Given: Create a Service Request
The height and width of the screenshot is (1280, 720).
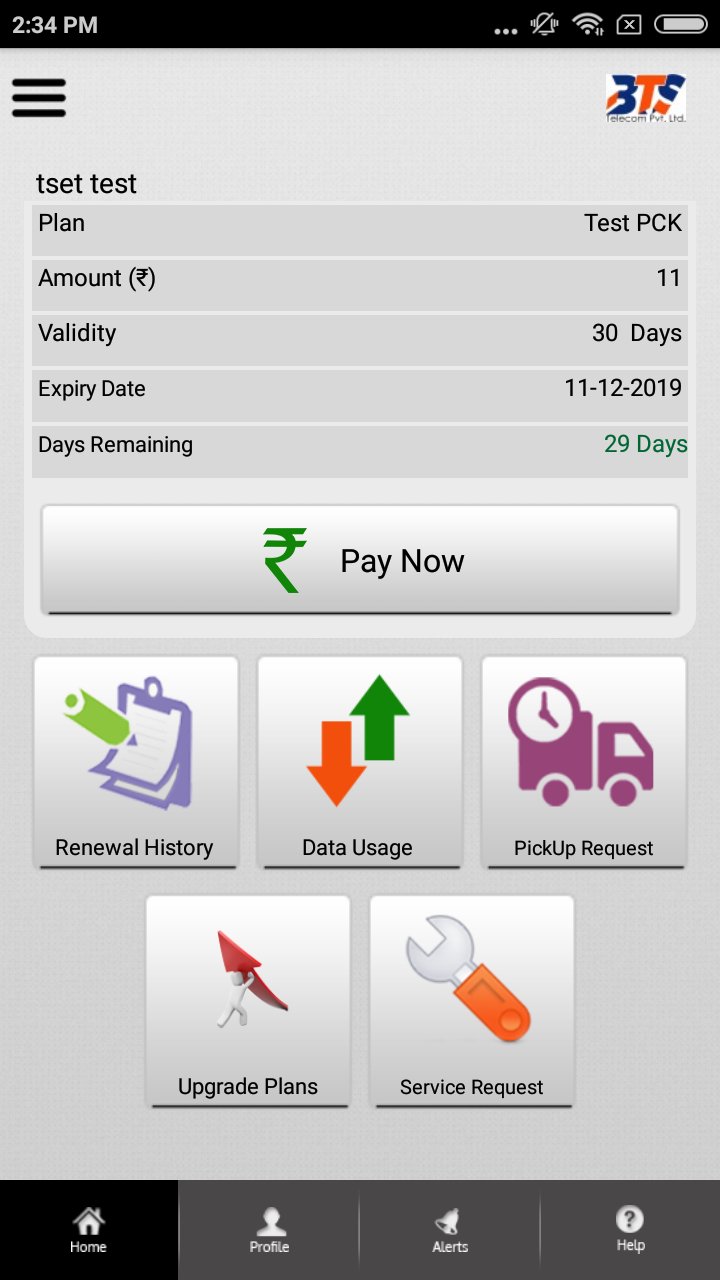Looking at the screenshot, I should [x=471, y=1000].
